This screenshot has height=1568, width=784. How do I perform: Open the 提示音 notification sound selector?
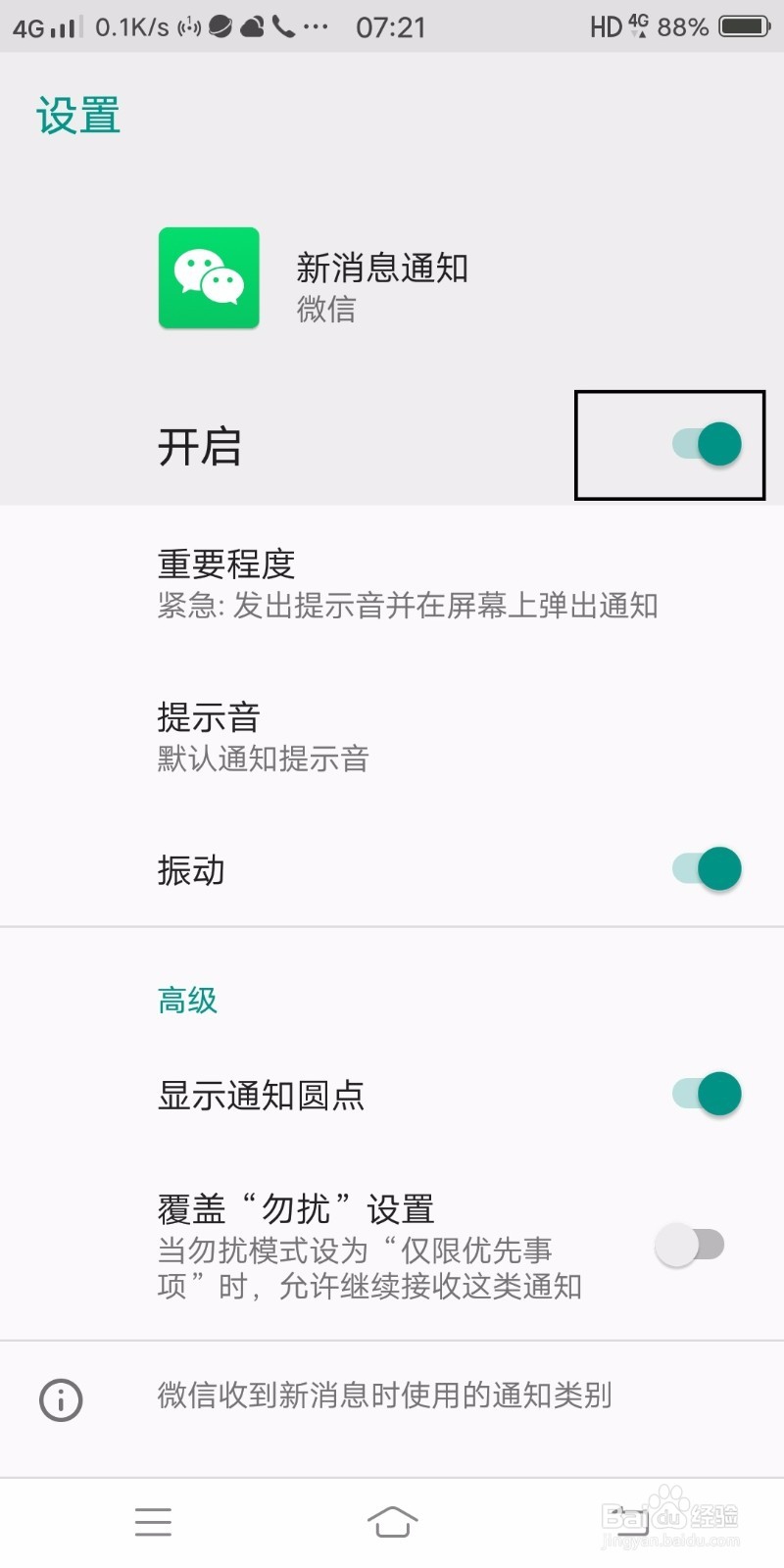pos(392,735)
